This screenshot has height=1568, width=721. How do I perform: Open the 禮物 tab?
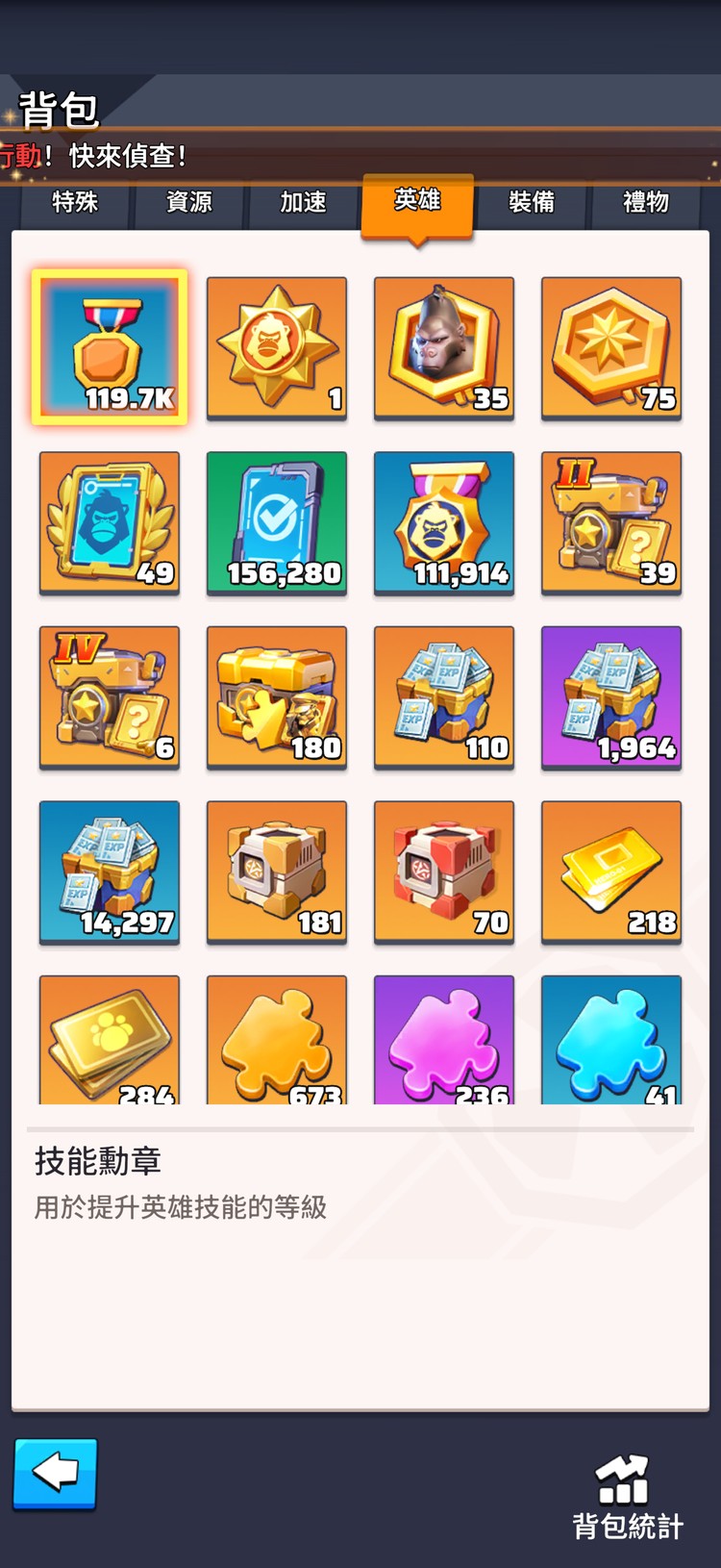(x=645, y=202)
